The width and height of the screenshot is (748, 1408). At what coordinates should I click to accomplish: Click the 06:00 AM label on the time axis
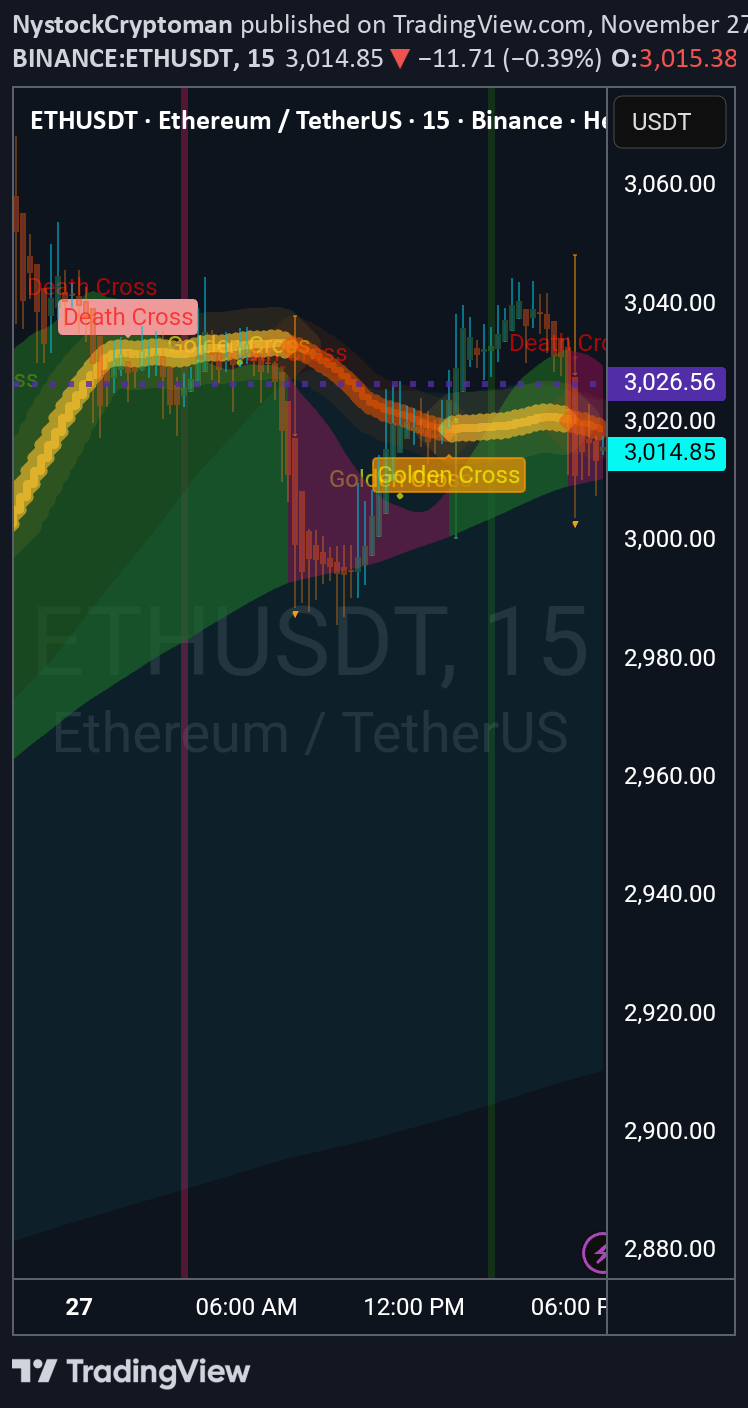(x=246, y=1306)
